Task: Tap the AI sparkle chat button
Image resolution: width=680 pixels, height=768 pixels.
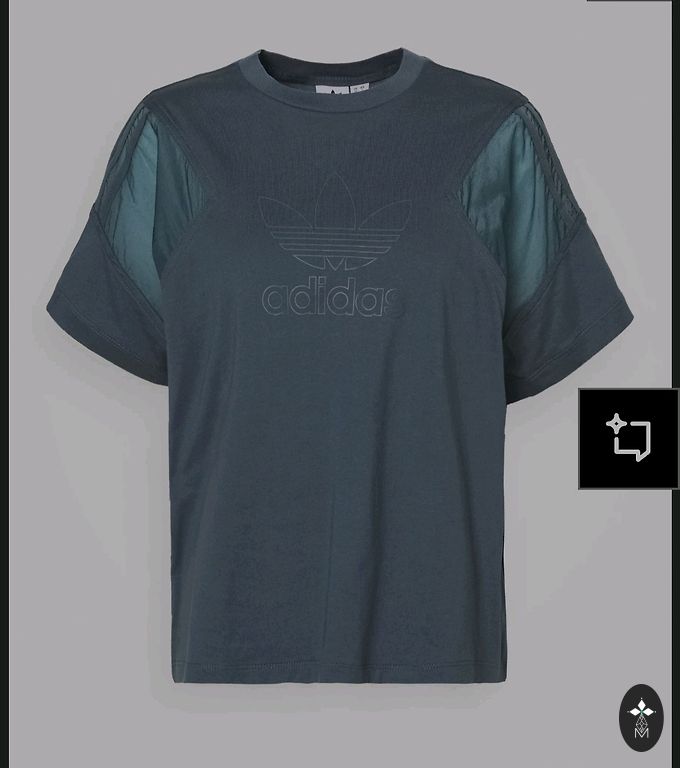Action: 628,438
